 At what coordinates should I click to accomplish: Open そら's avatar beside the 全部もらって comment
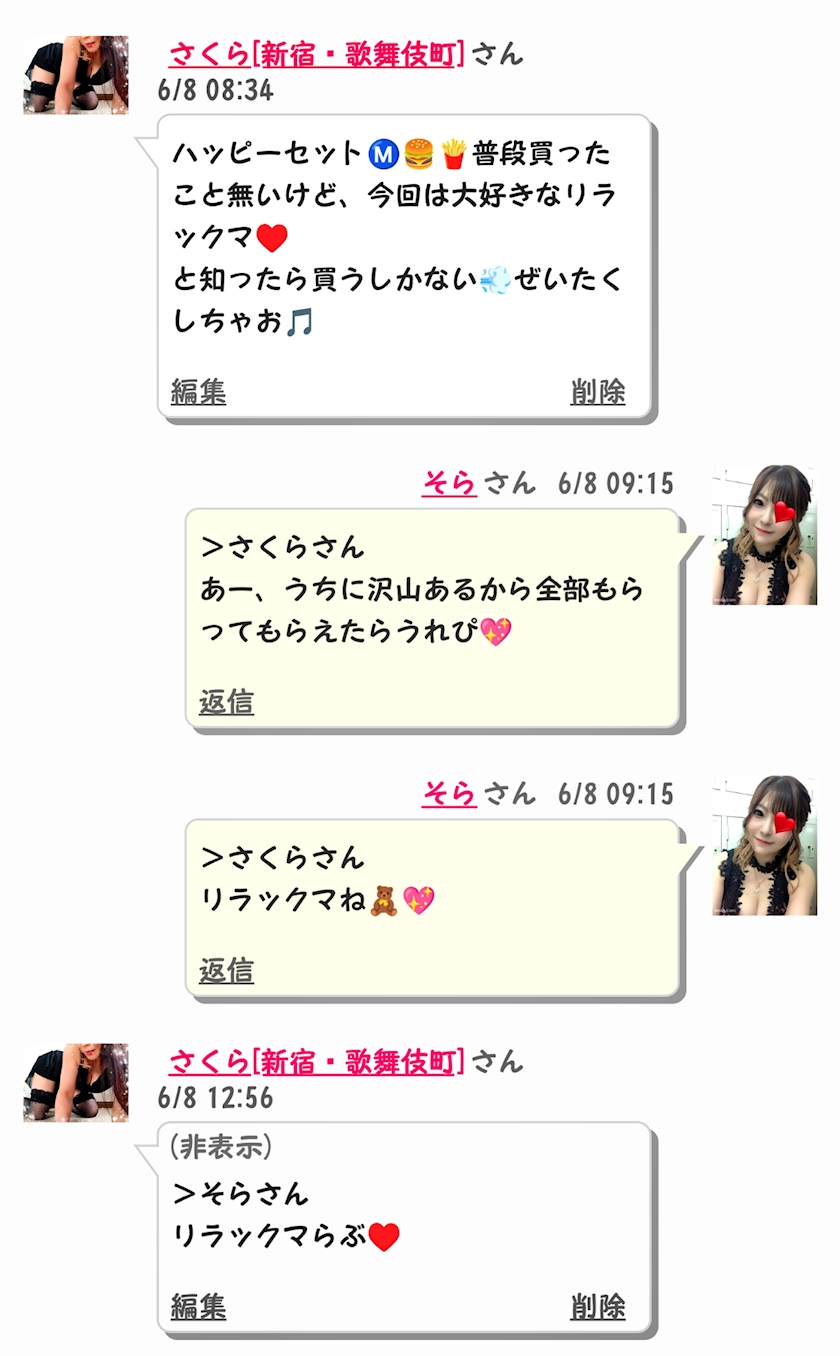coord(765,535)
